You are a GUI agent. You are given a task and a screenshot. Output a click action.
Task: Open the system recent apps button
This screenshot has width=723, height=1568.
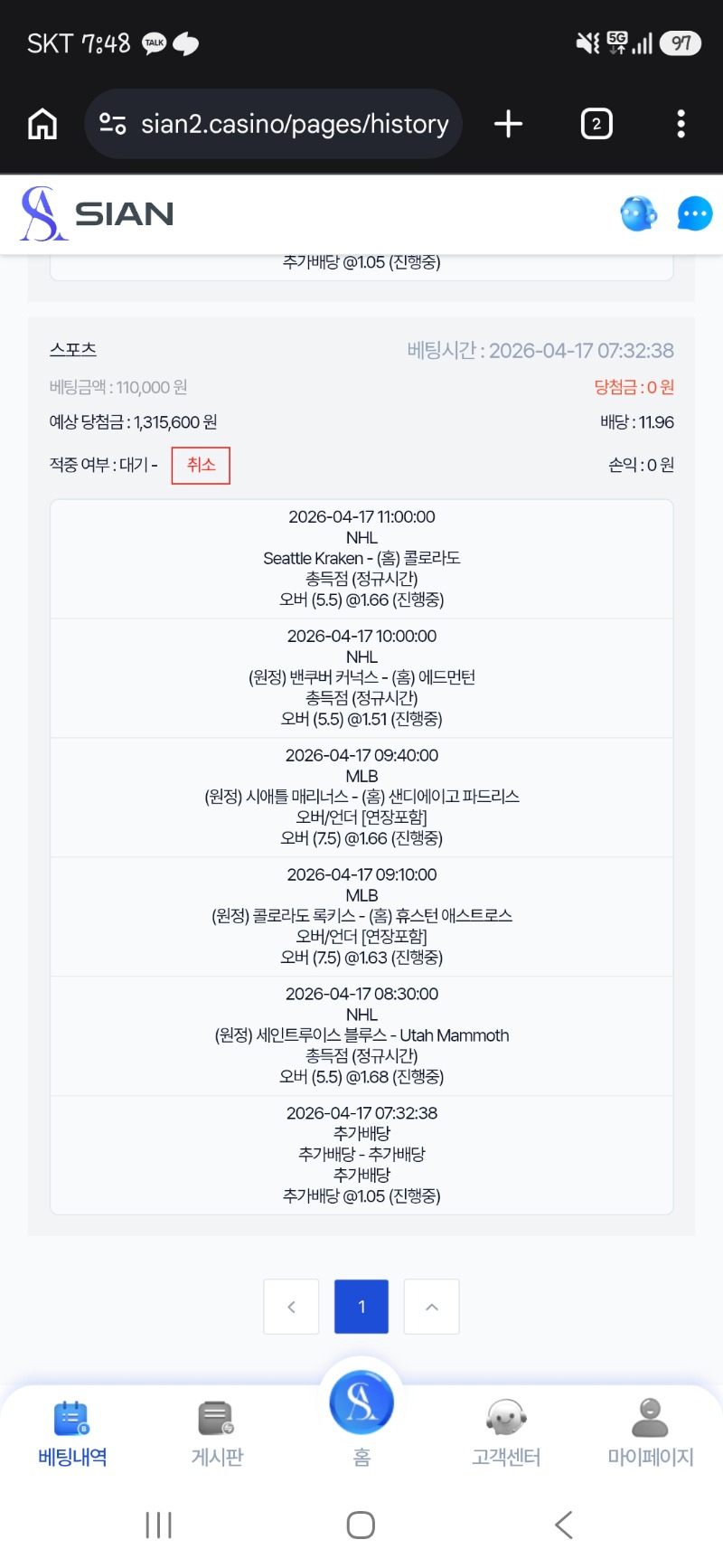(x=159, y=1525)
